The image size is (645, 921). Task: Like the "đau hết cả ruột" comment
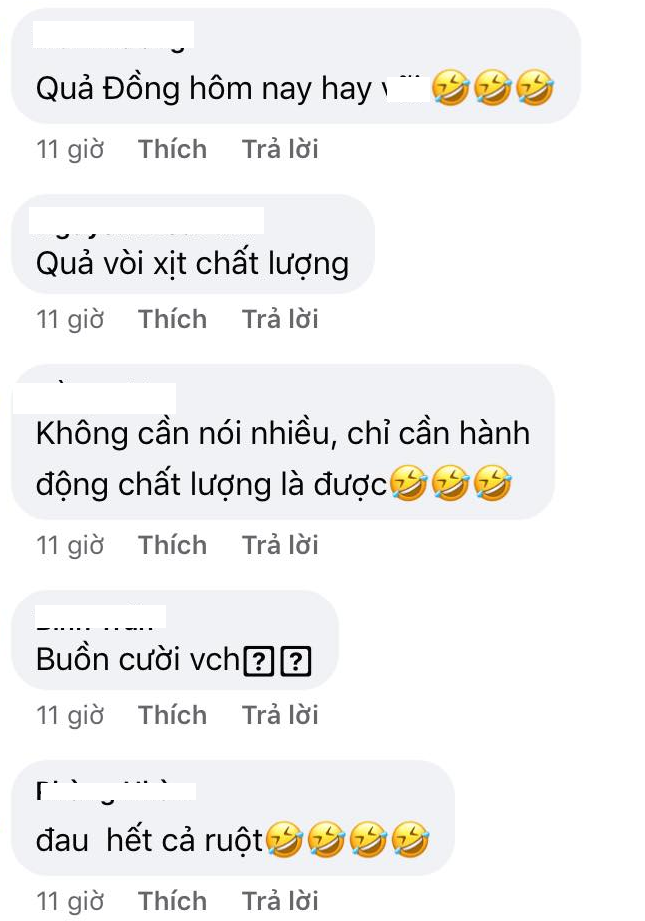click(172, 901)
